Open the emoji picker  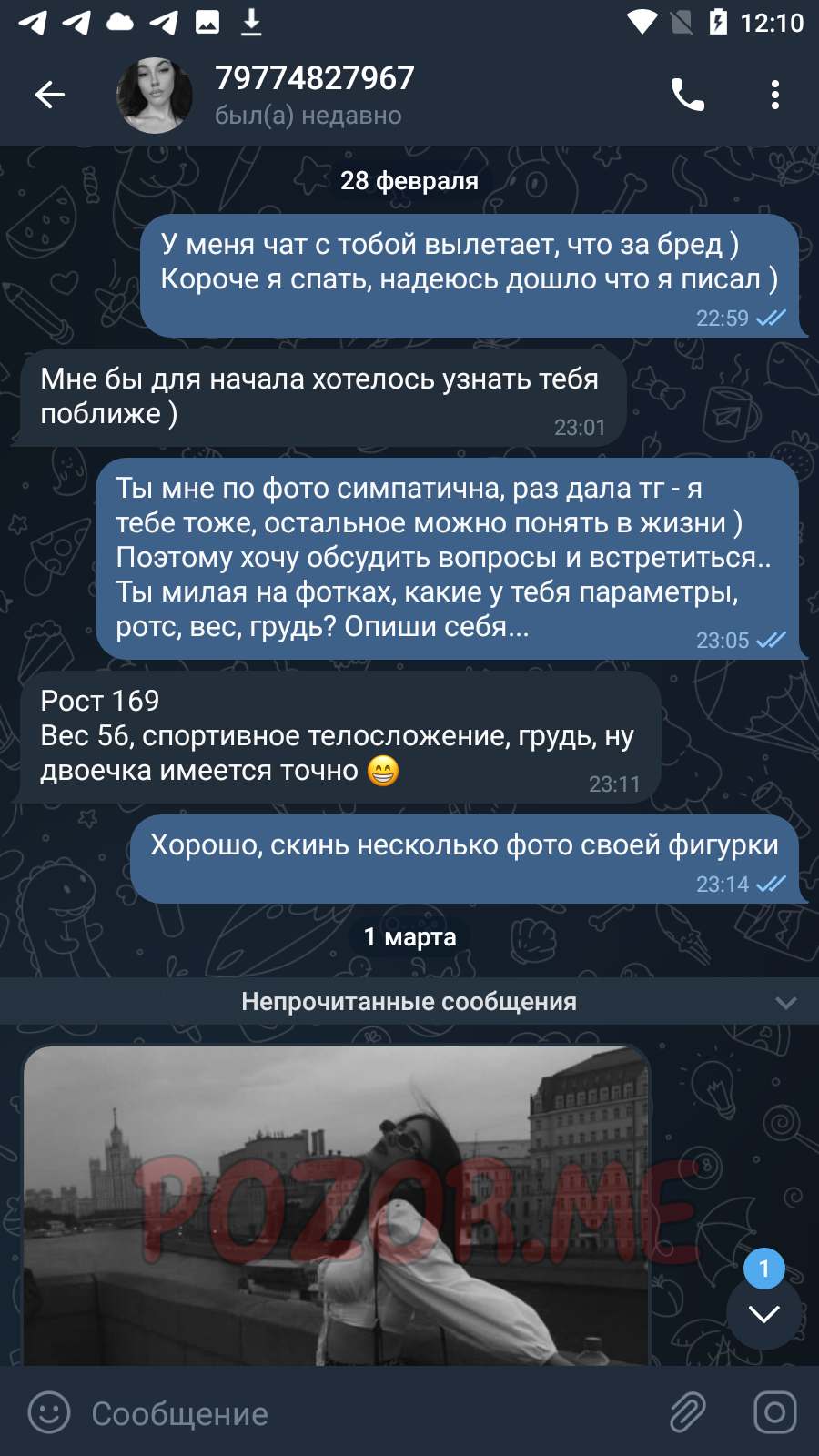49,1413
